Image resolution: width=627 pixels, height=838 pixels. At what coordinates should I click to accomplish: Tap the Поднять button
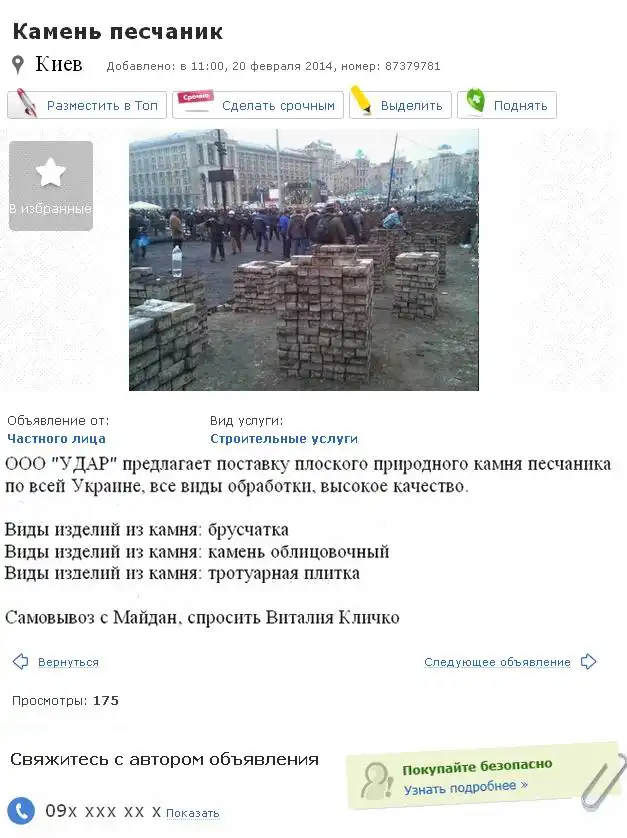(507, 105)
